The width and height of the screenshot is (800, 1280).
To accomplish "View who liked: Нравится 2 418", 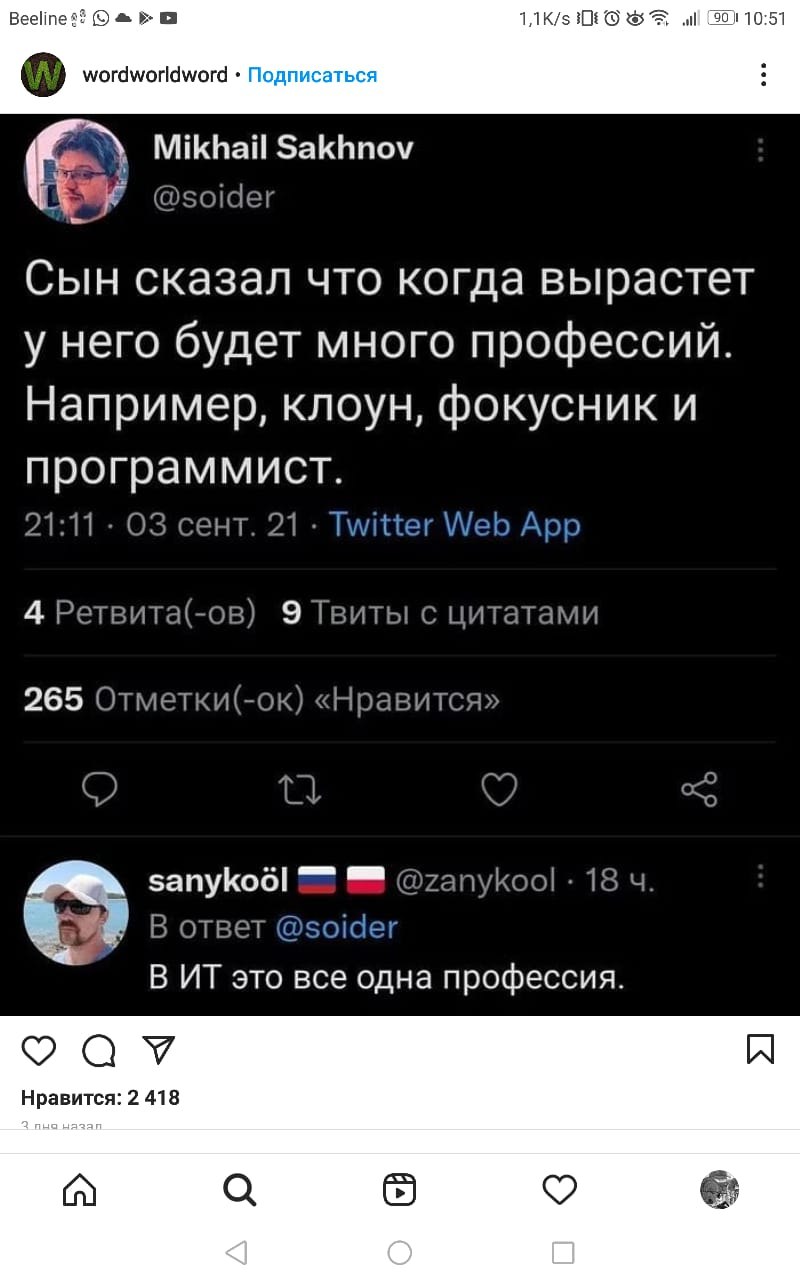I will tap(100, 1098).
